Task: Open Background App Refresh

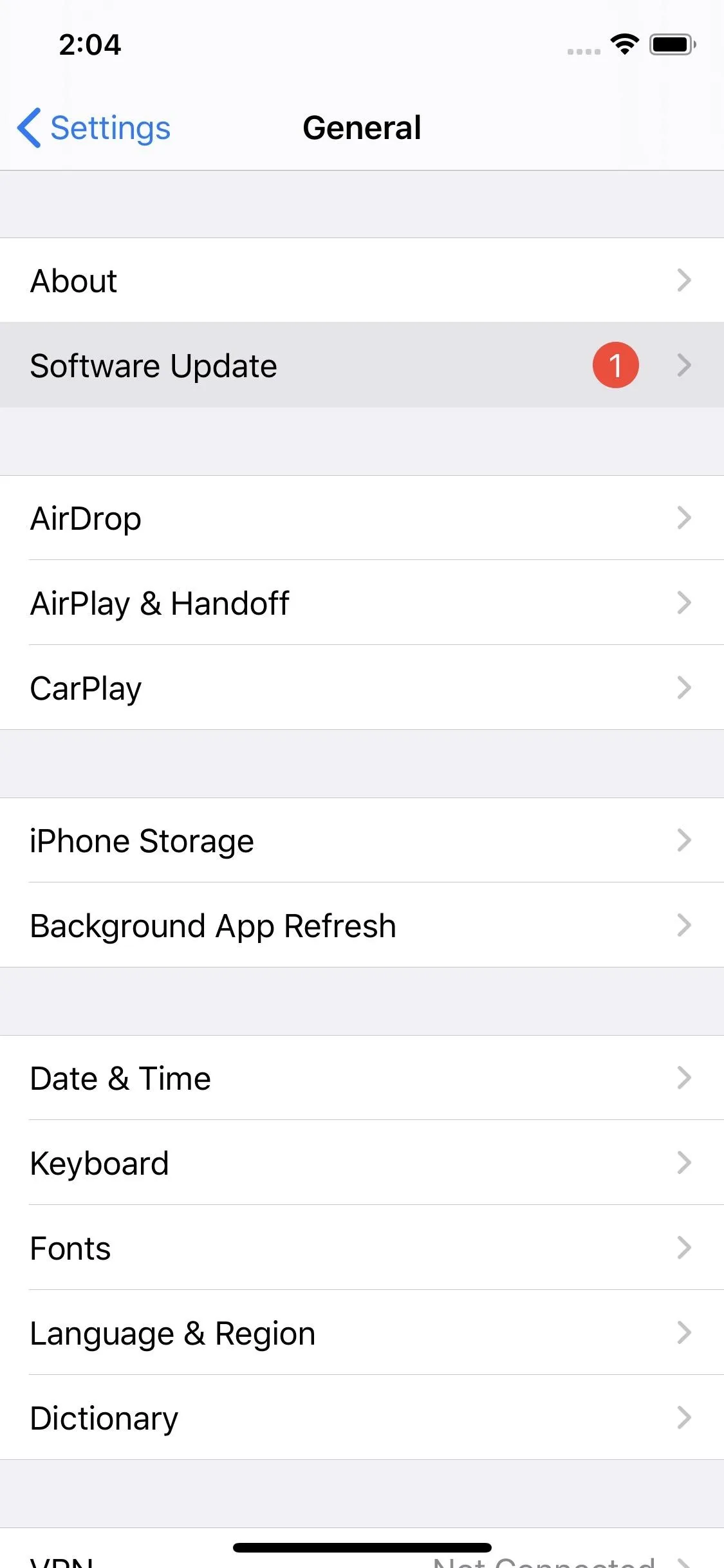Action: 362,925
